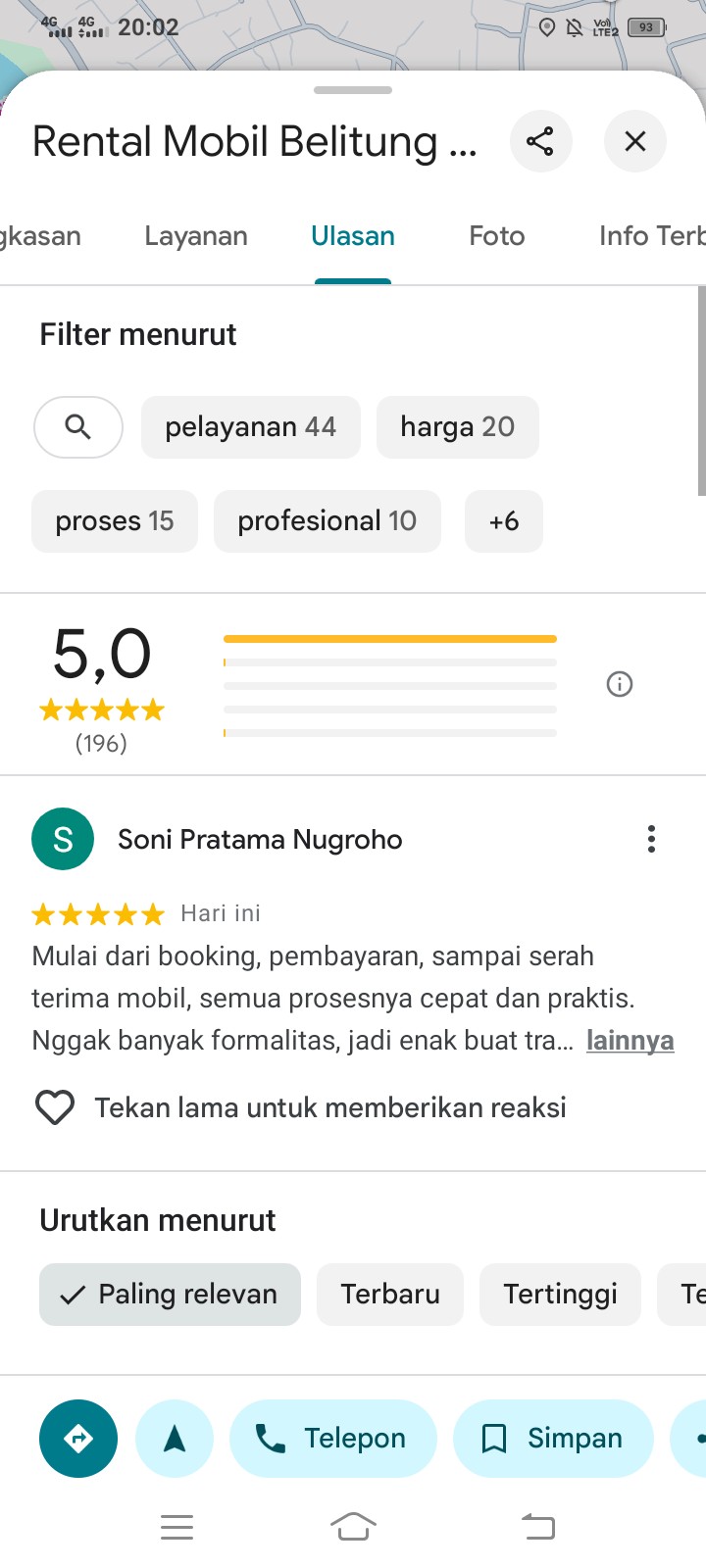Sort reviews by Tertinggi

point(561,1295)
